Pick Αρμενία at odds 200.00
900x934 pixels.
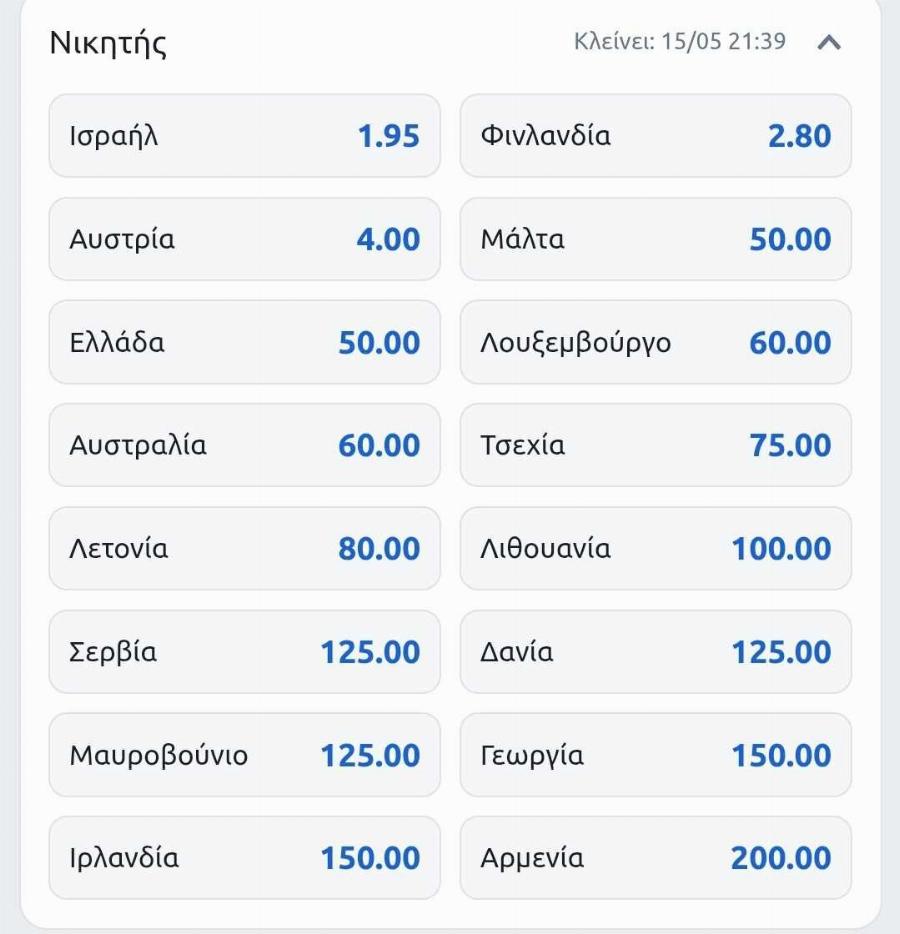point(656,858)
